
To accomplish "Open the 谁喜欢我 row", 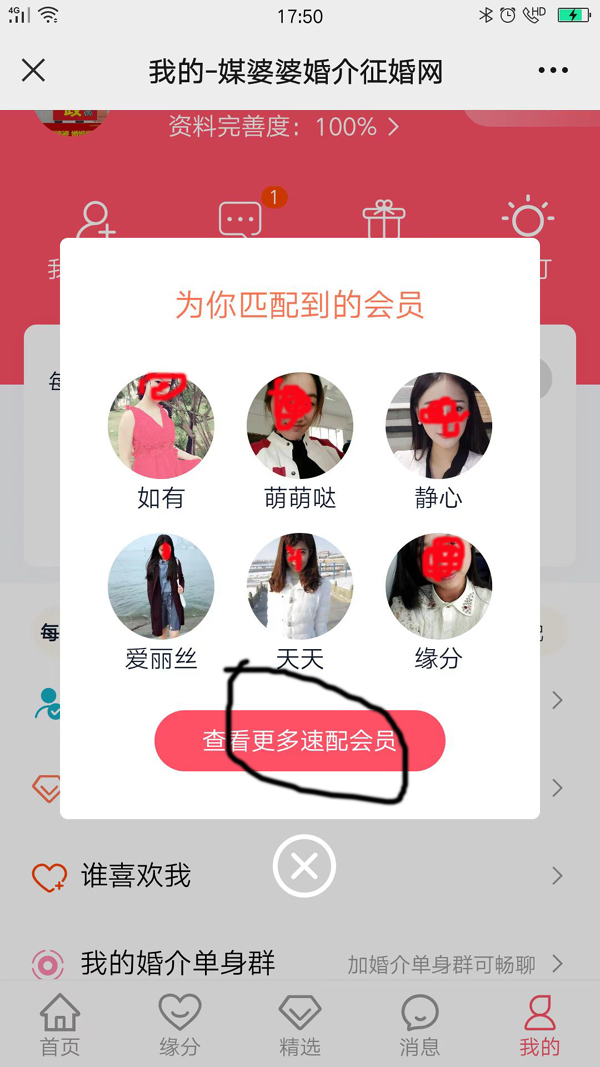I will [300, 877].
